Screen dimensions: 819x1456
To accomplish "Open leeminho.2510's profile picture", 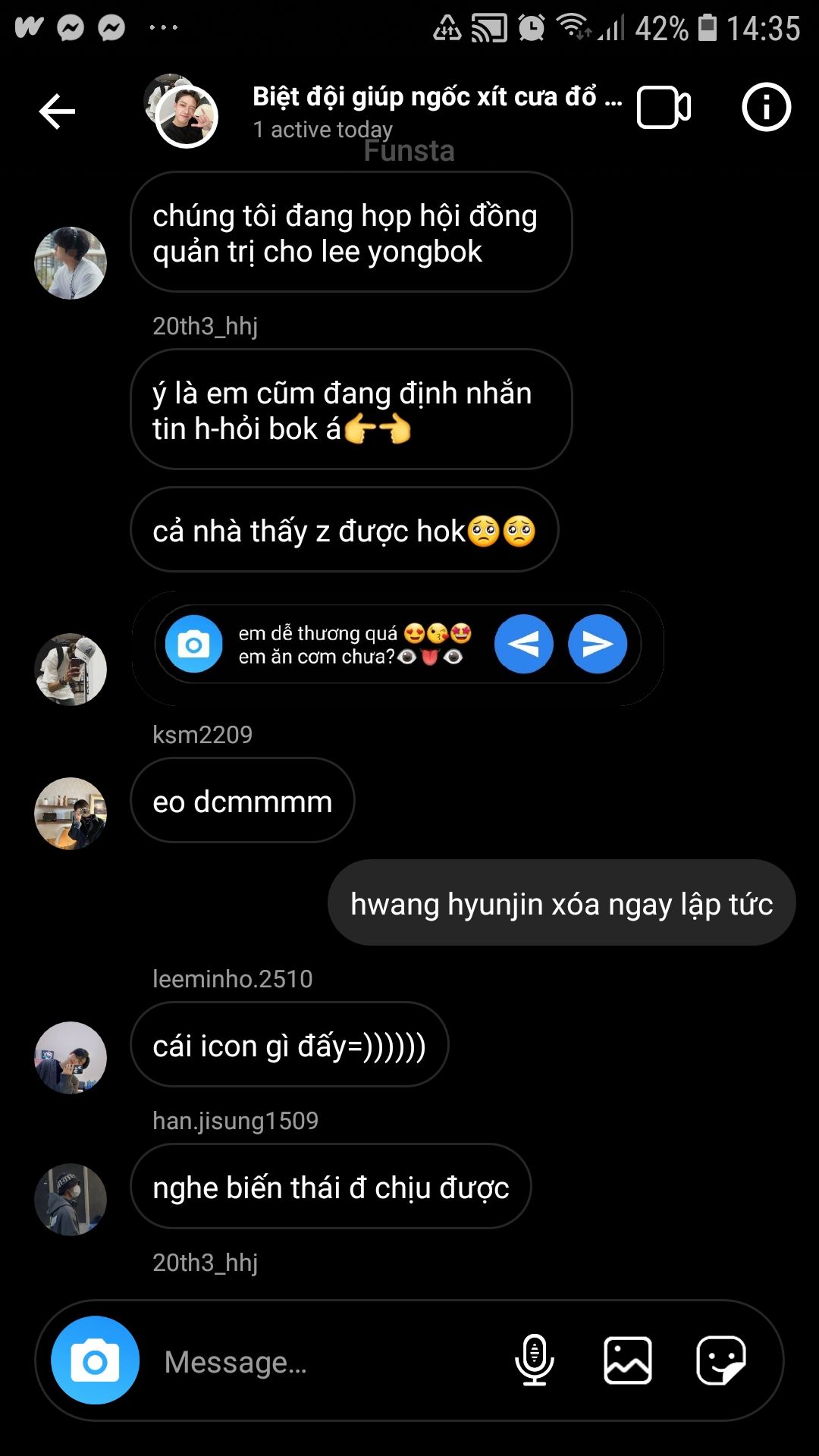I will point(71,1057).
